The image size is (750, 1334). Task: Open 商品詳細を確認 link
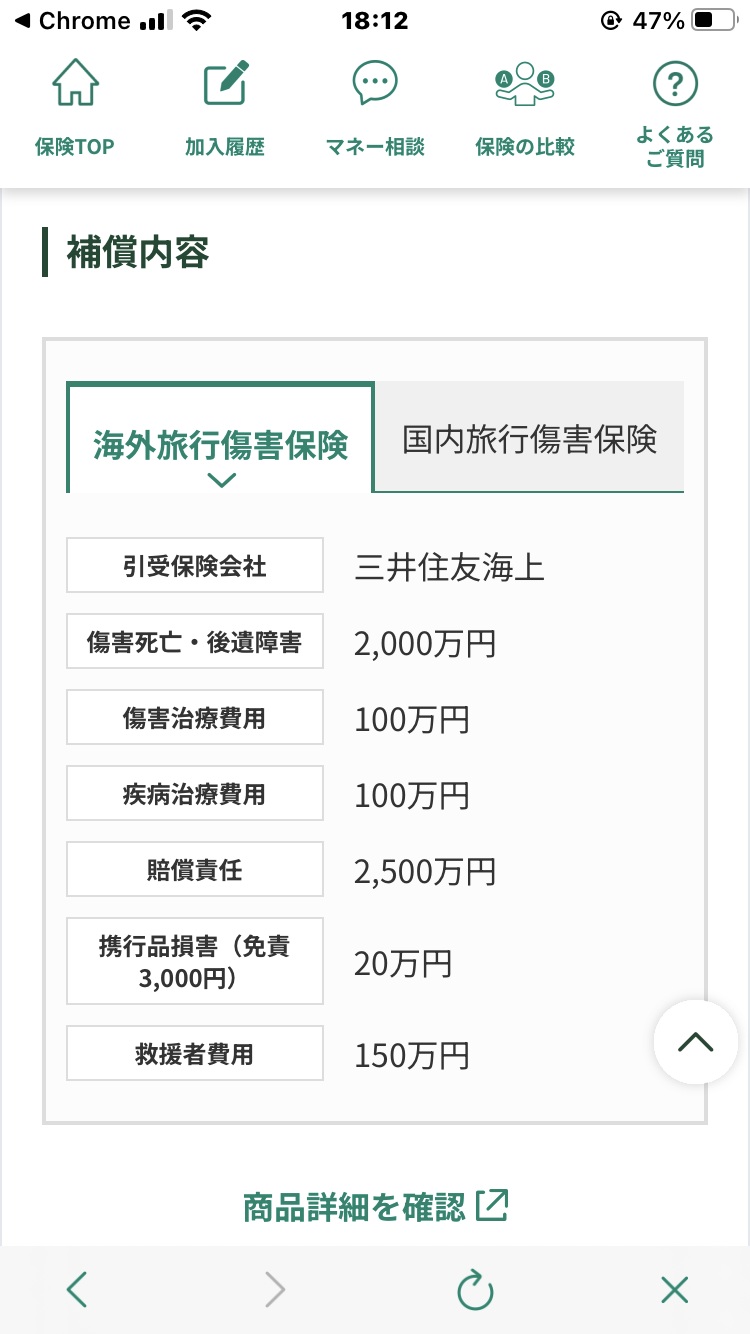pos(375,1206)
